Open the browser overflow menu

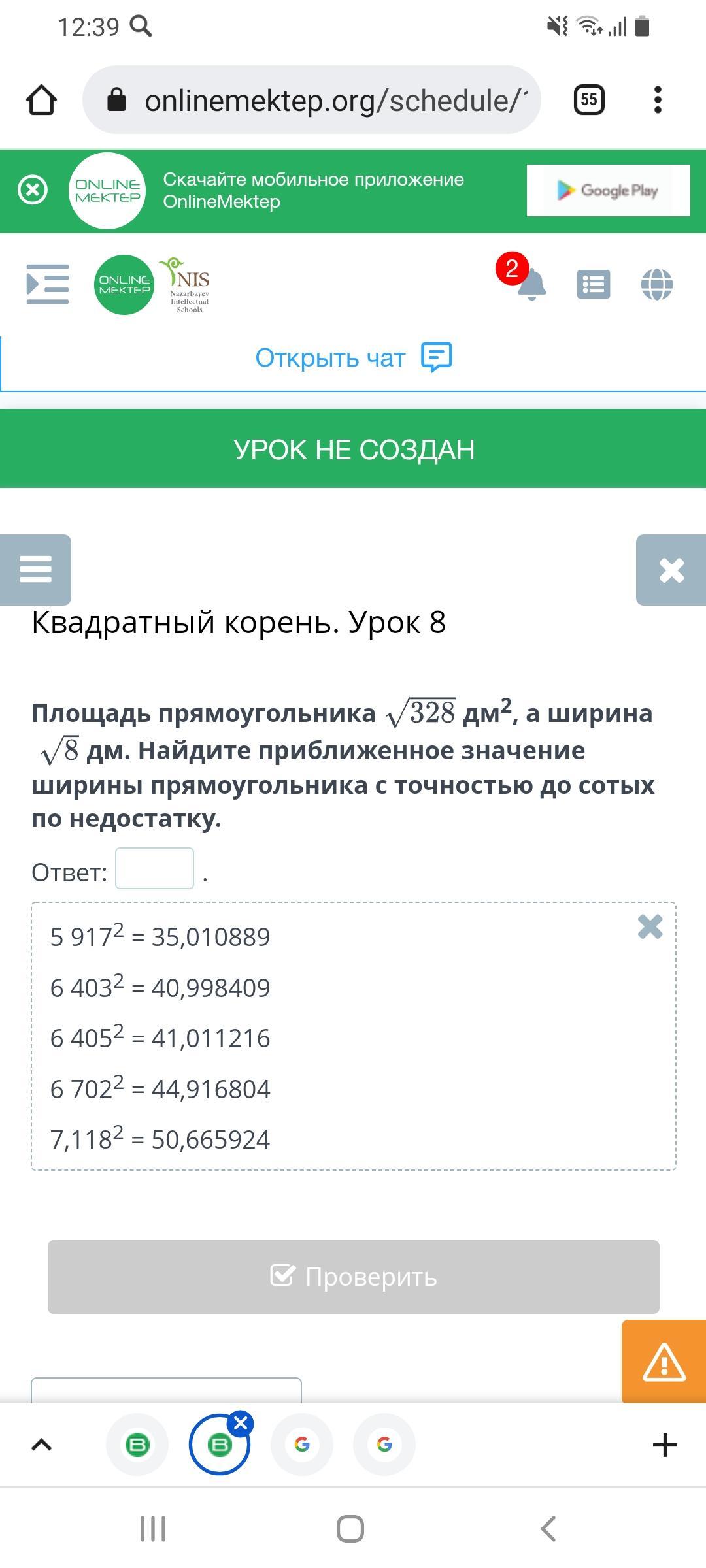[658, 100]
